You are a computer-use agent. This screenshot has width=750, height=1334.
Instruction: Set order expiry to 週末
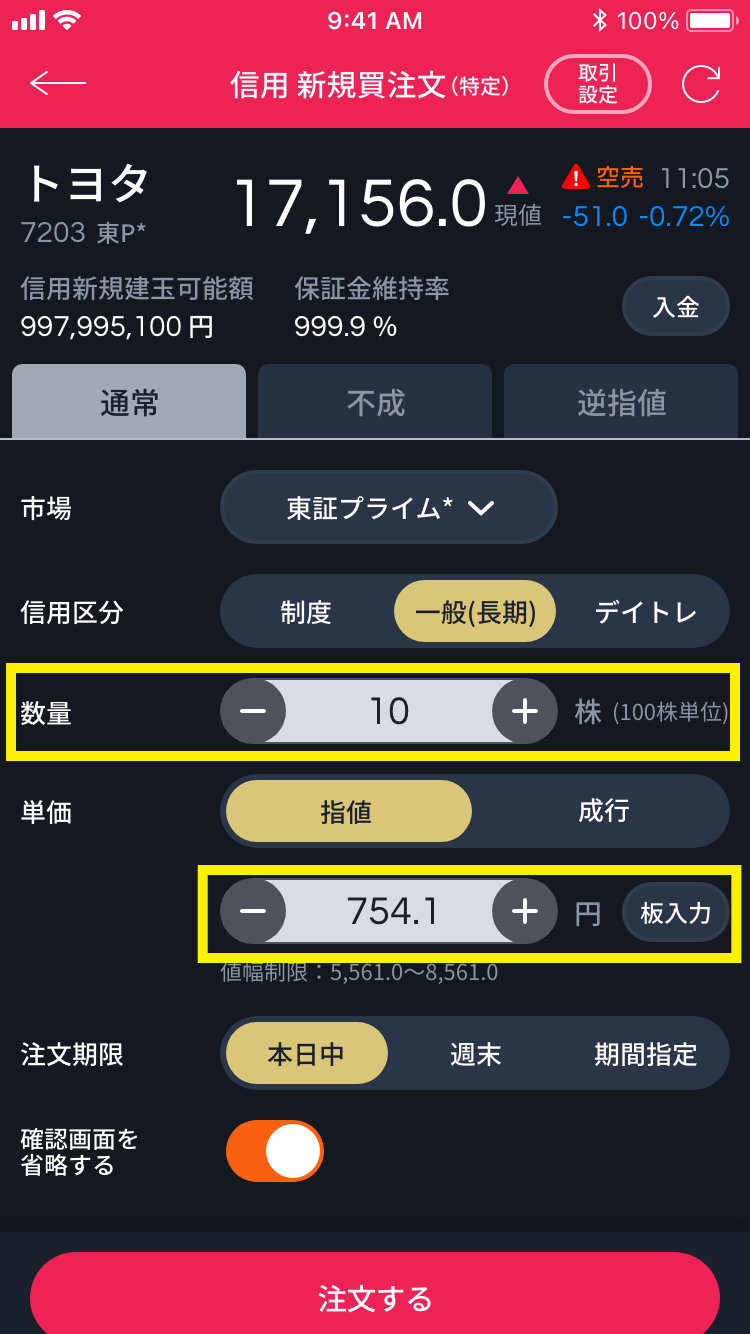pyautogui.click(x=475, y=1054)
